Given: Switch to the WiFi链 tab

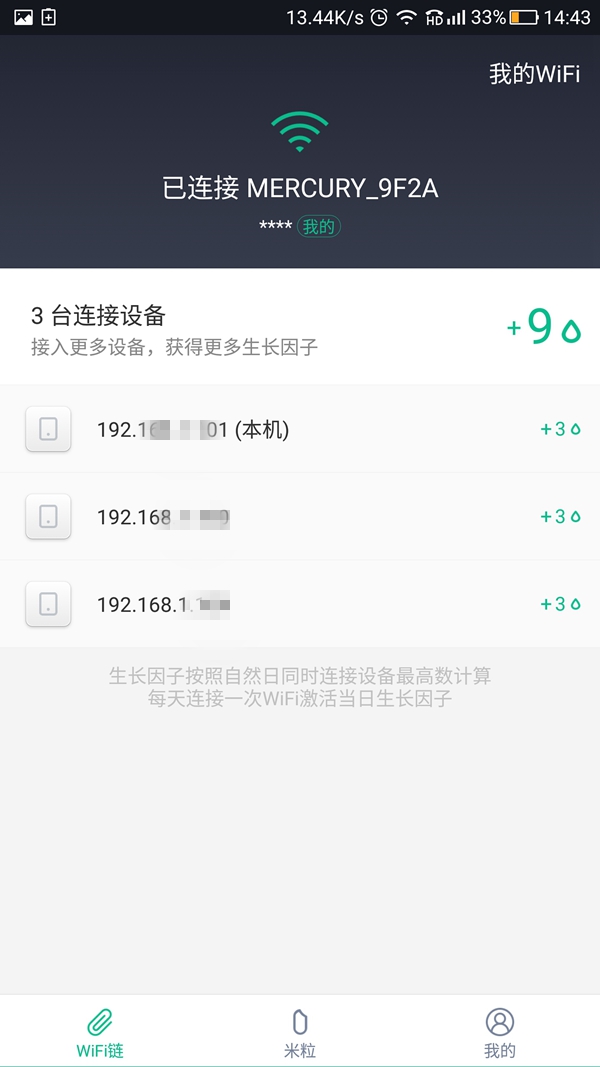Looking at the screenshot, I should pyautogui.click(x=100, y=1032).
